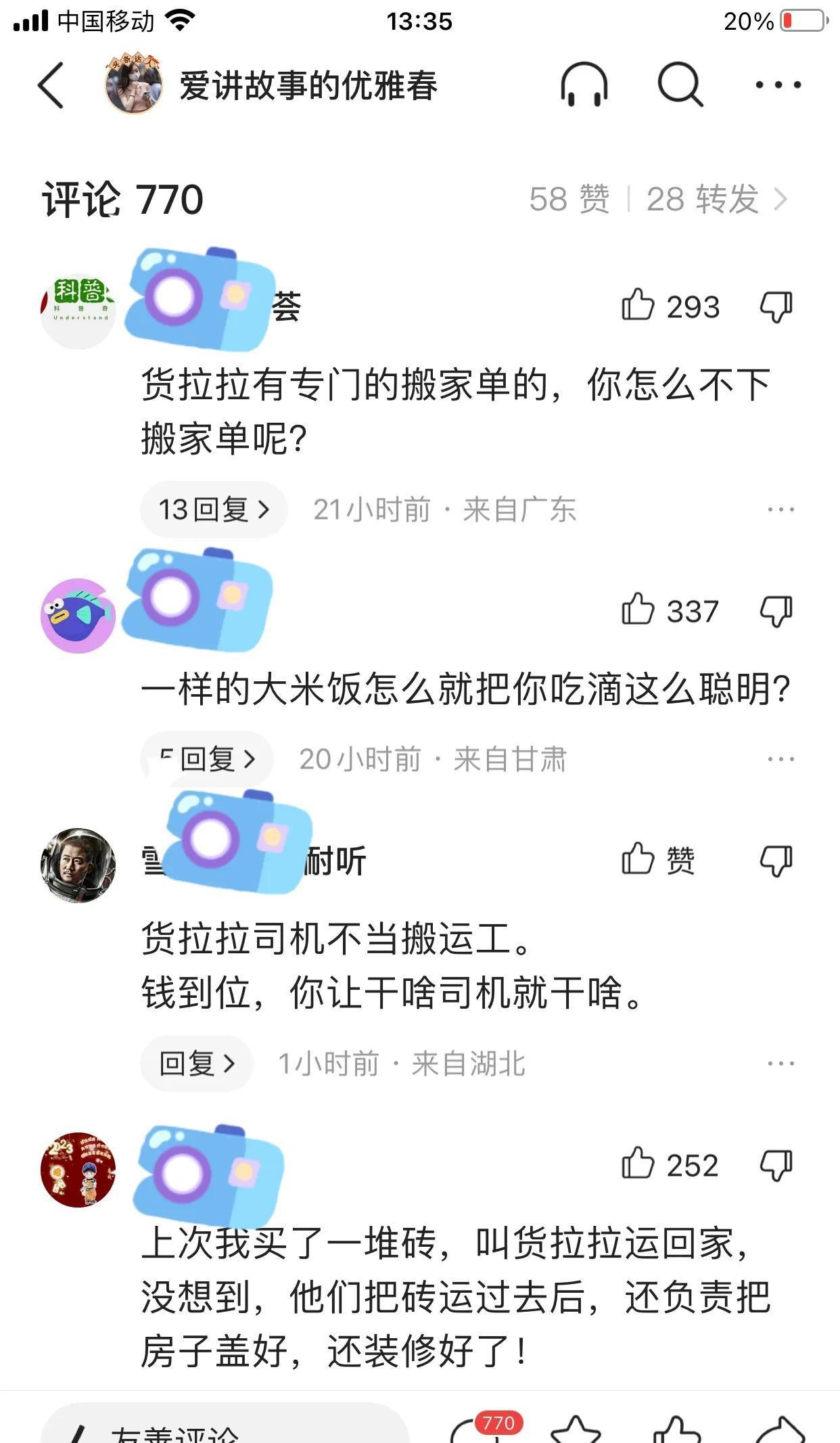
Task: Open the headphone listen icon
Action: (584, 85)
